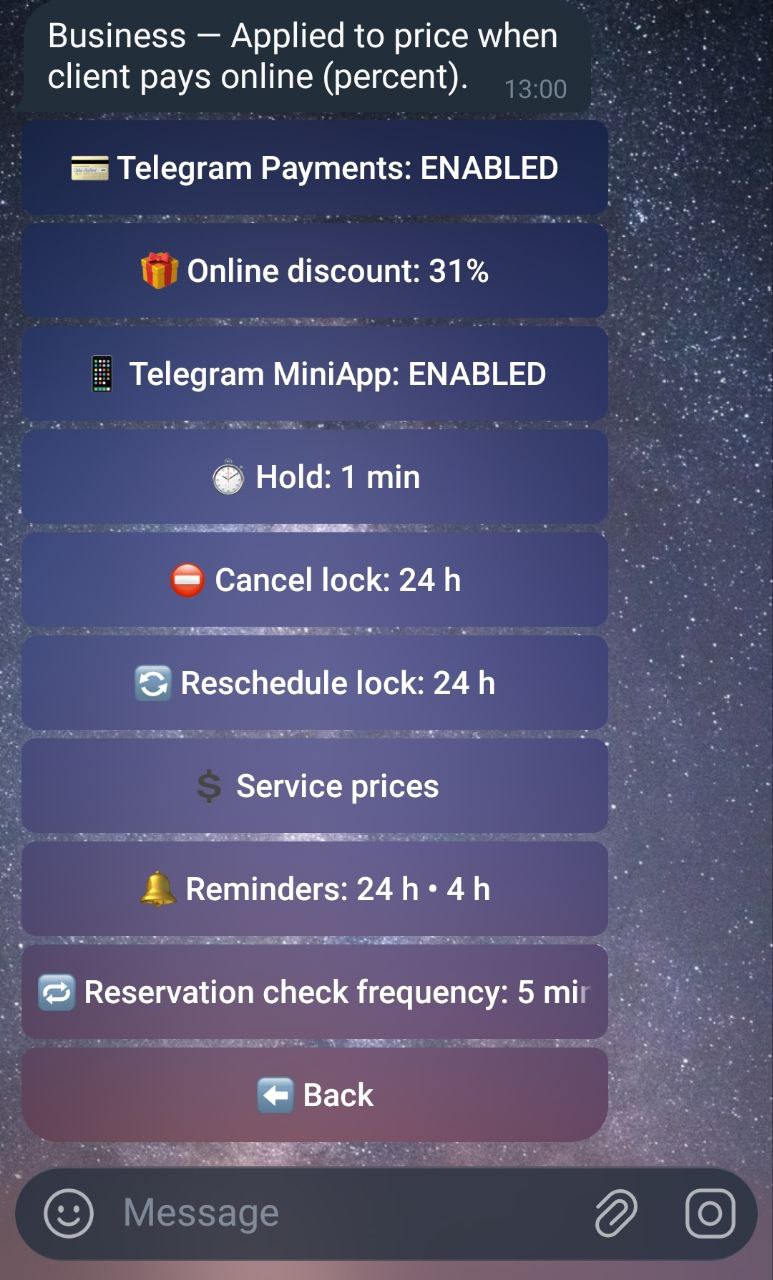The height and width of the screenshot is (1280, 773).
Task: Open the Online discount: 31% setting
Action: click(314, 271)
